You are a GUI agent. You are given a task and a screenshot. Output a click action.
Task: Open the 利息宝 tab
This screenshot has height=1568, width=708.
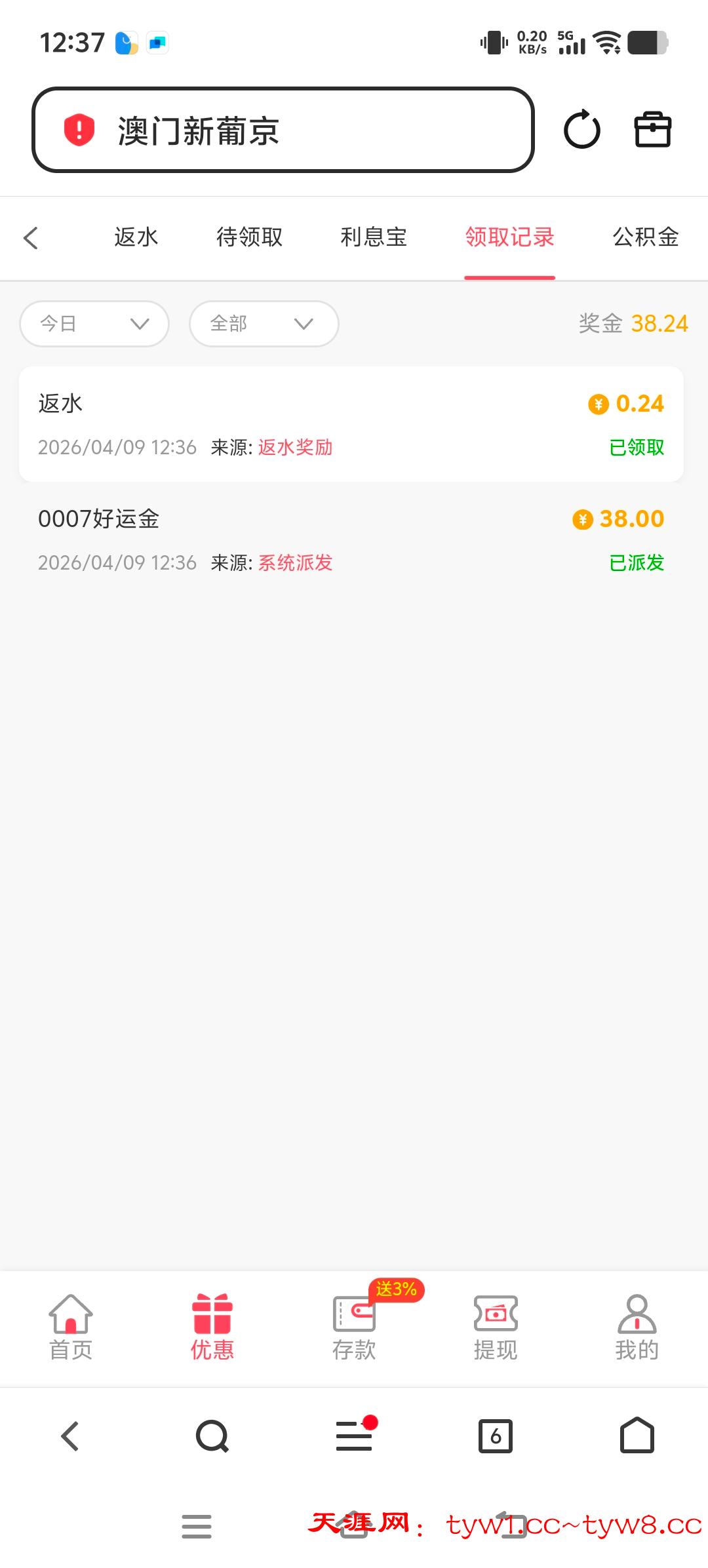coord(374,237)
